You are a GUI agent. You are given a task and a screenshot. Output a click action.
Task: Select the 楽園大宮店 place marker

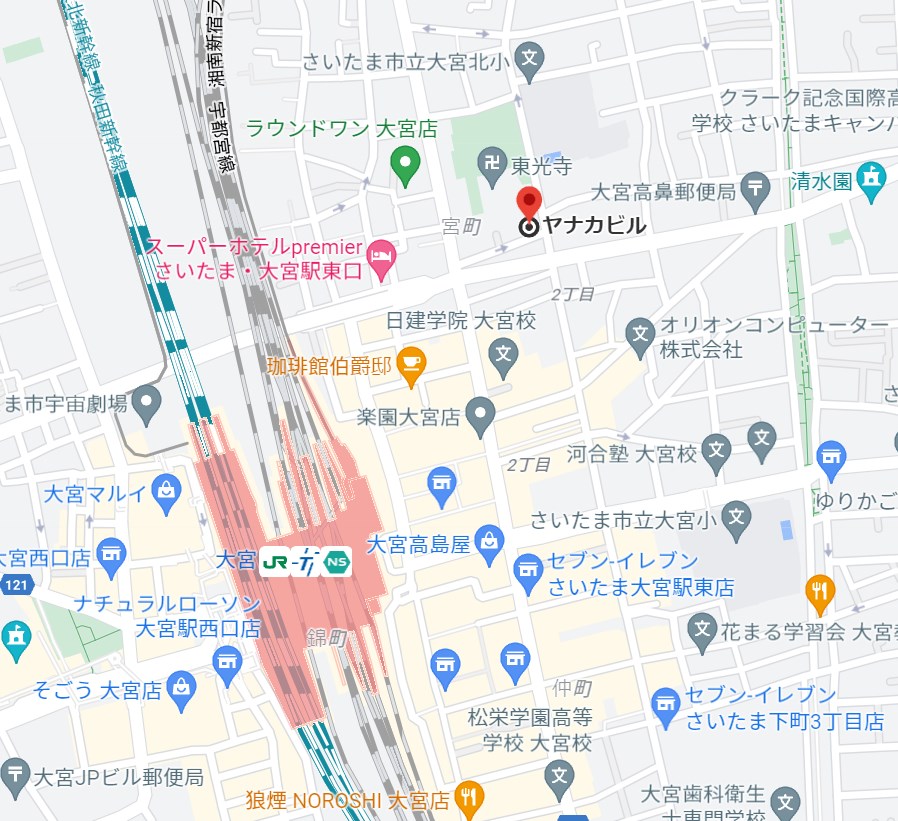point(481,413)
